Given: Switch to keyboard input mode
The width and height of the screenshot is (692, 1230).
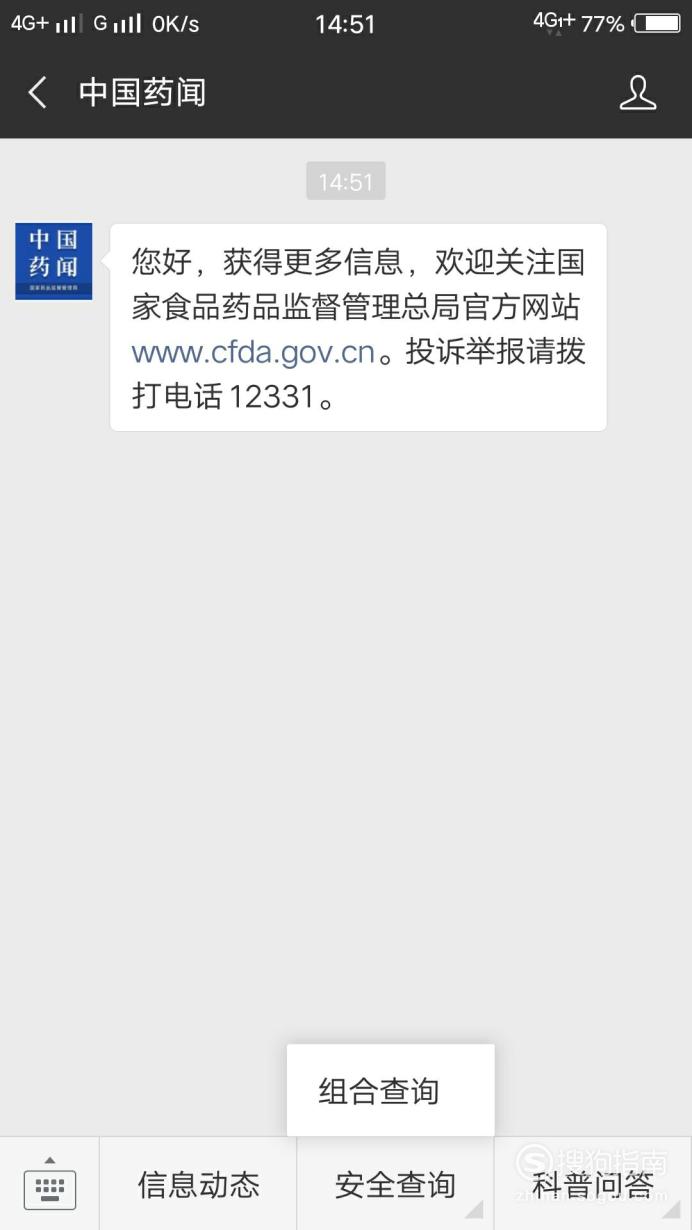Looking at the screenshot, I should point(49,1184).
